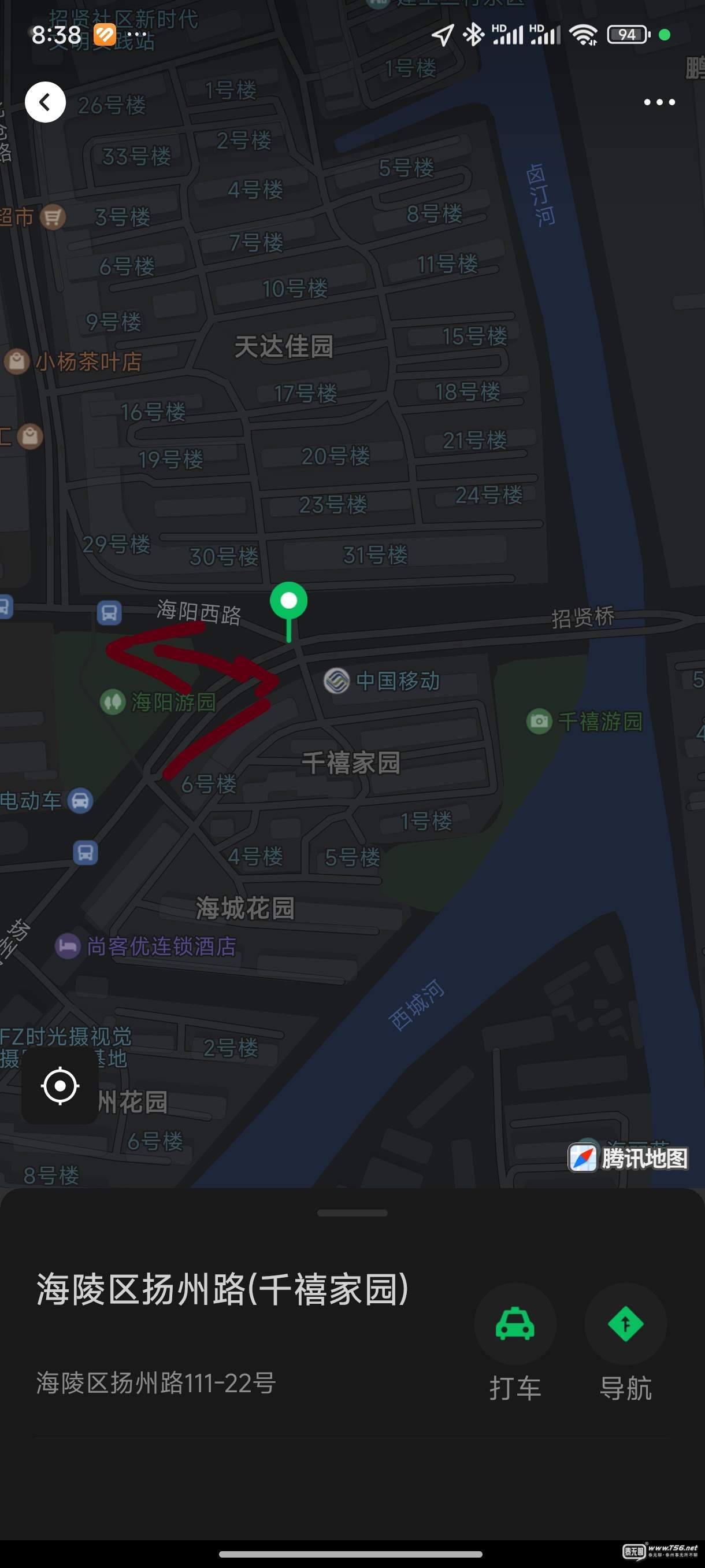
Task: Open the three-dot overflow menu
Action: (659, 102)
